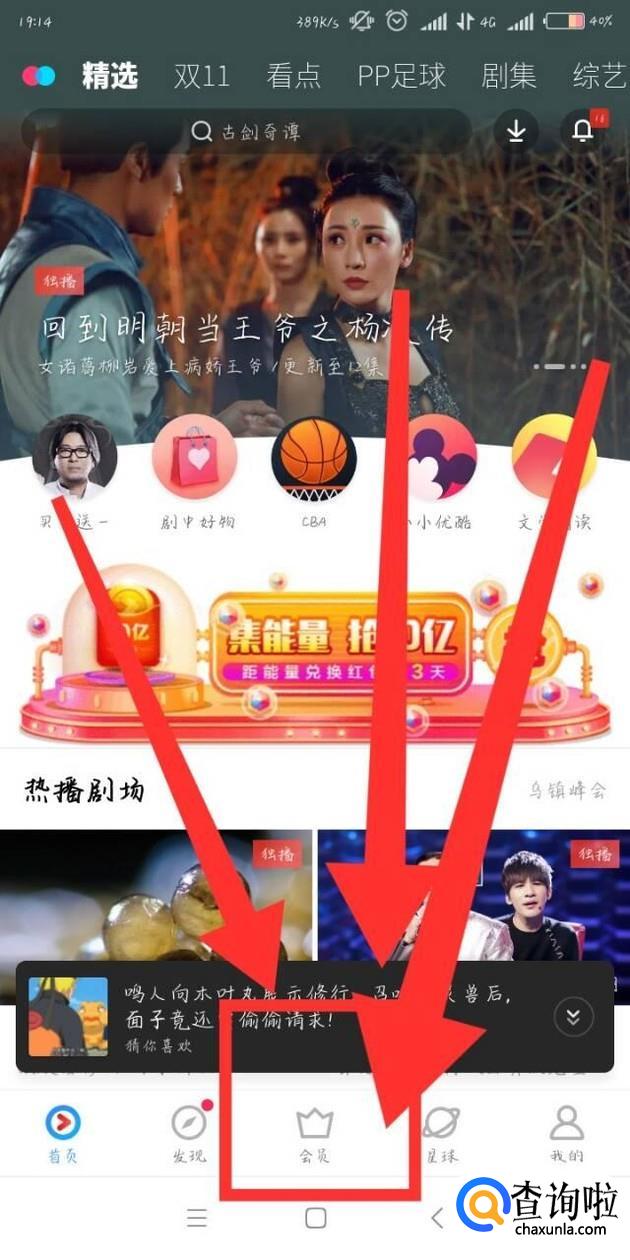This screenshot has width=630, height=1260.
Task: Open the recommended 鸣人 video thumbnail
Action: 68,1017
